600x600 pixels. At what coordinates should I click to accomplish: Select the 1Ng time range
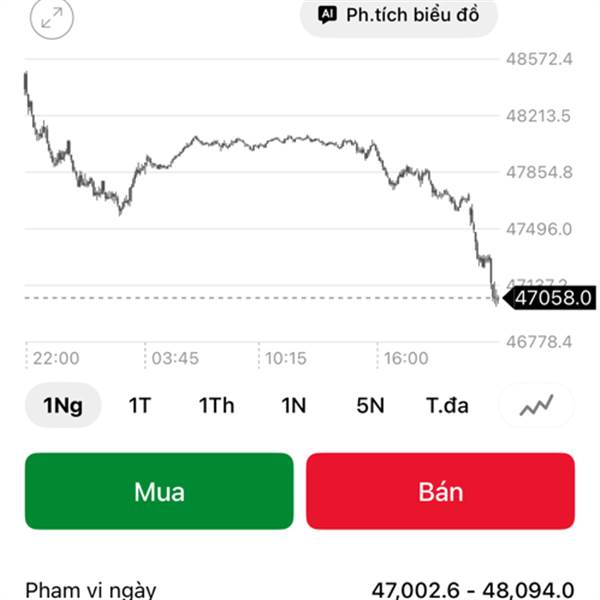coord(63,405)
